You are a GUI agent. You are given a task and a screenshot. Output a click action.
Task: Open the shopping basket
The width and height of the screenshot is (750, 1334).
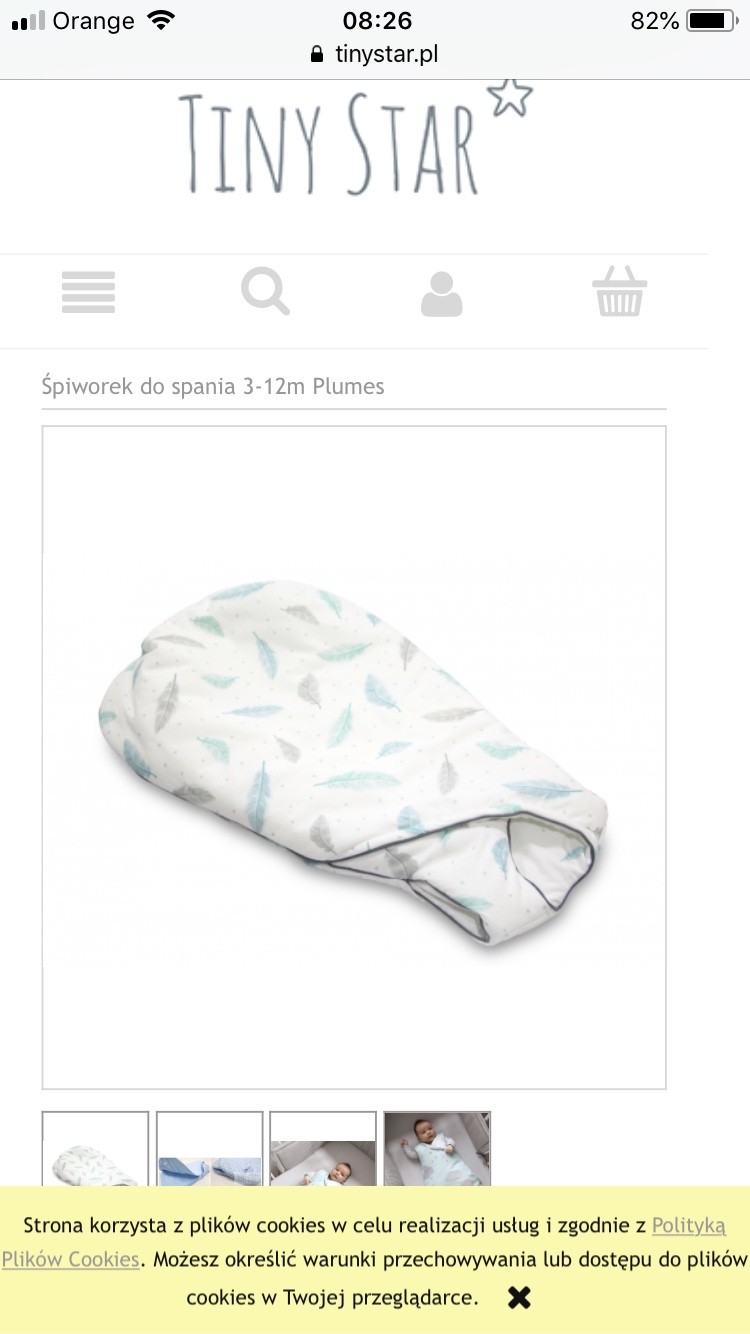point(619,292)
